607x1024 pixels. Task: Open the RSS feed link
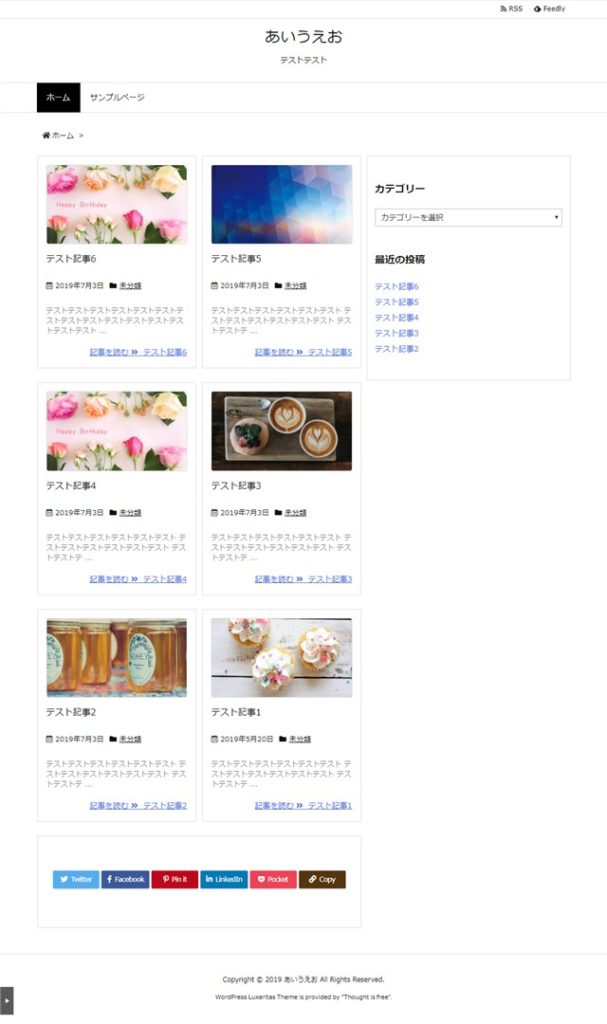coord(511,9)
